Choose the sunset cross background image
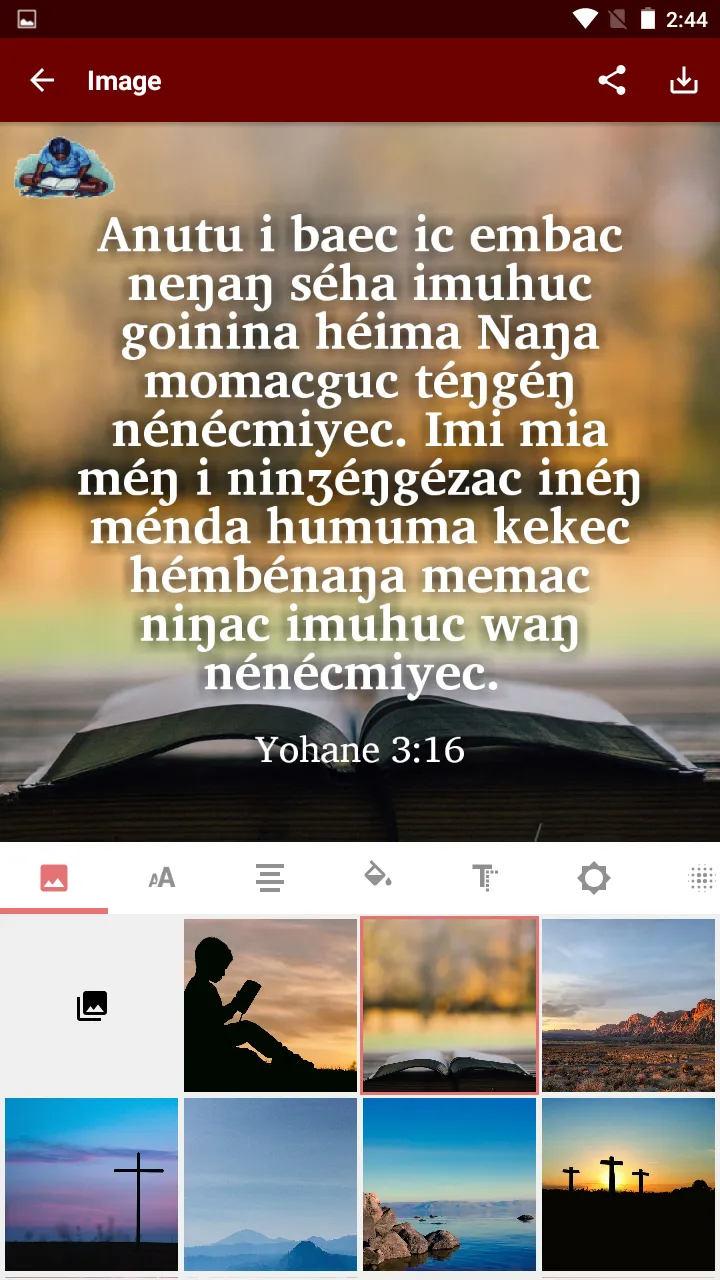This screenshot has height=1280, width=720. point(91,1184)
